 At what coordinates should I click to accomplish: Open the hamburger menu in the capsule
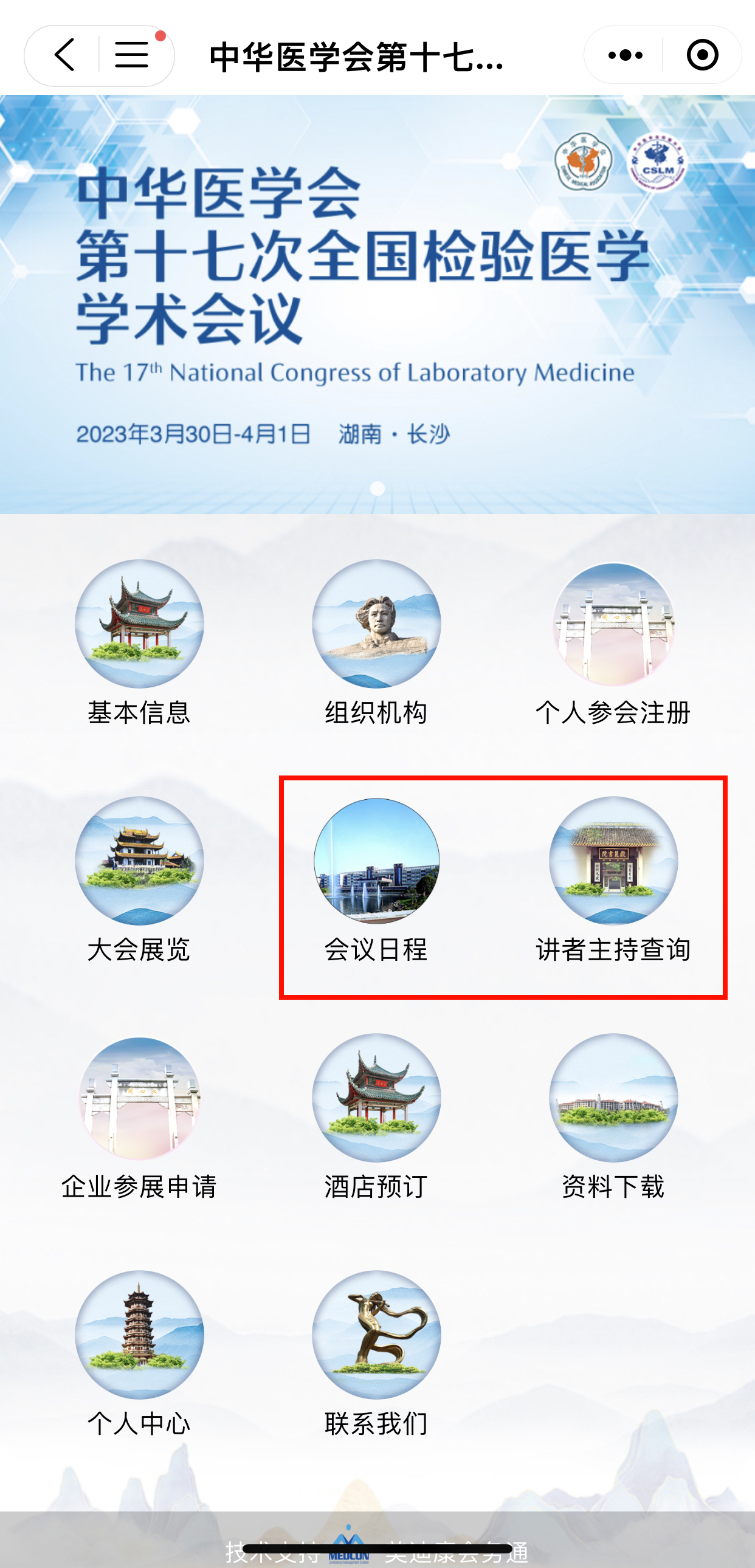pos(133,55)
